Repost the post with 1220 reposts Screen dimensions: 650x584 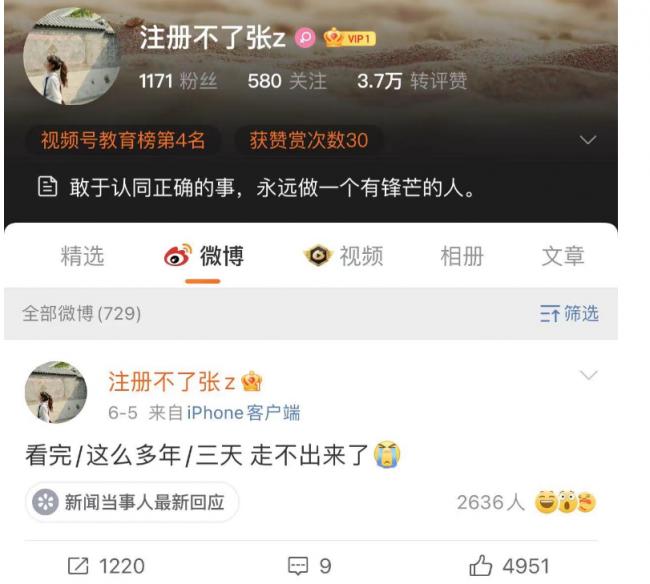click(106, 566)
